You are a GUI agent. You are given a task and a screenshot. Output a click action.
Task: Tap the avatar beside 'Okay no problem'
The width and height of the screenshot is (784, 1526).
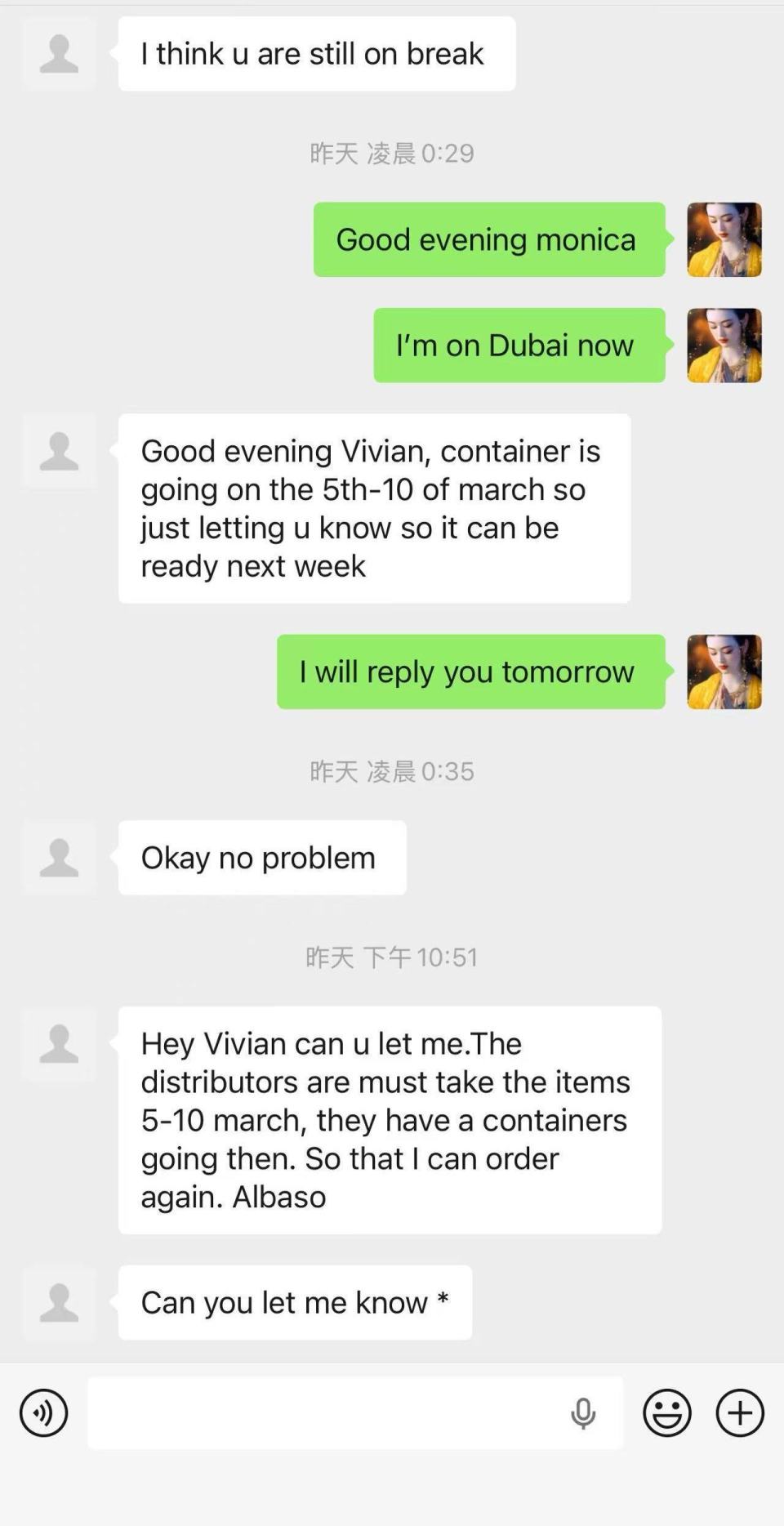59,857
